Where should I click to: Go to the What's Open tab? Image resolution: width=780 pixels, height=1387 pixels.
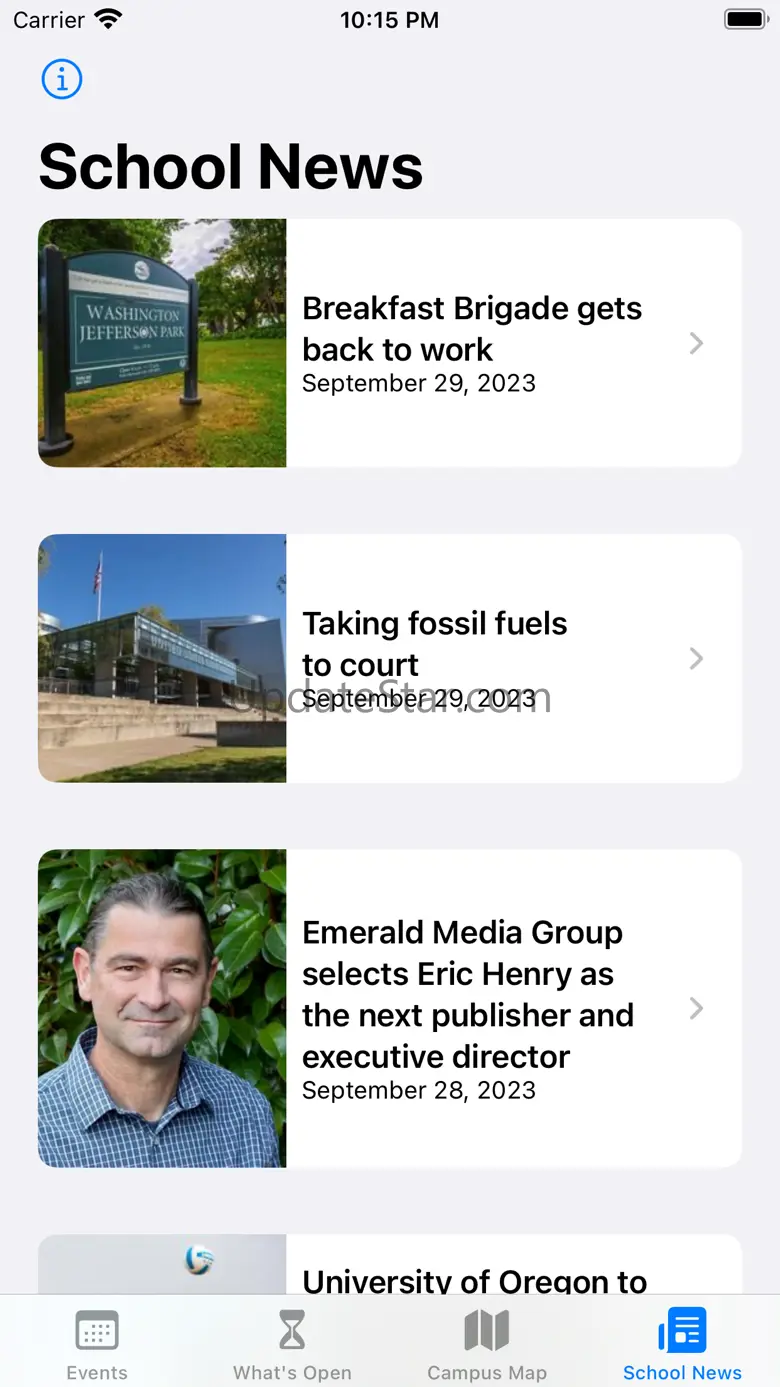point(292,1345)
